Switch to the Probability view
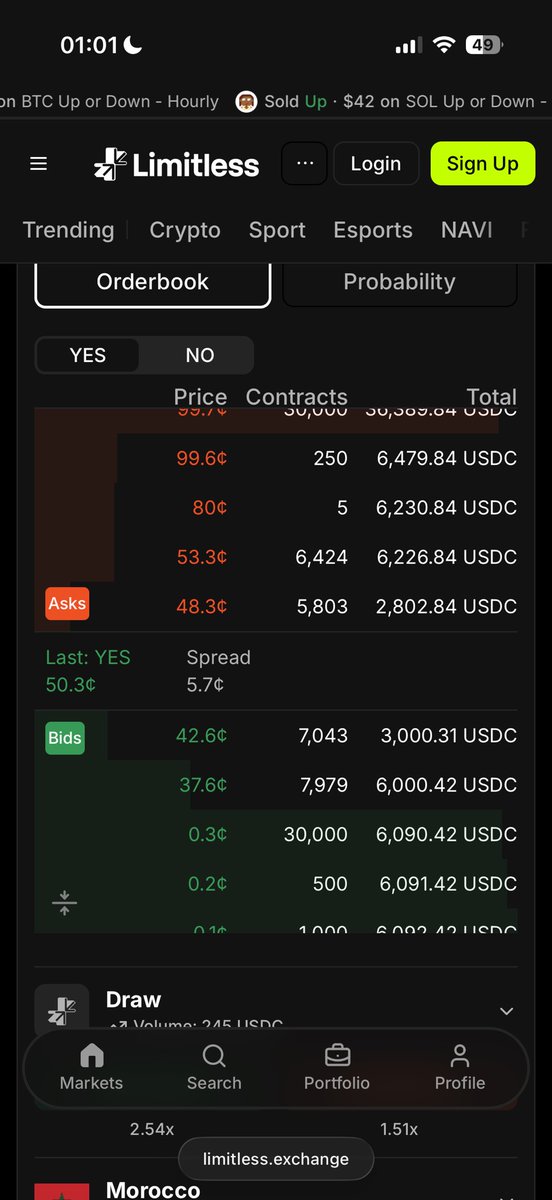The width and height of the screenshot is (552, 1200). pos(400,283)
